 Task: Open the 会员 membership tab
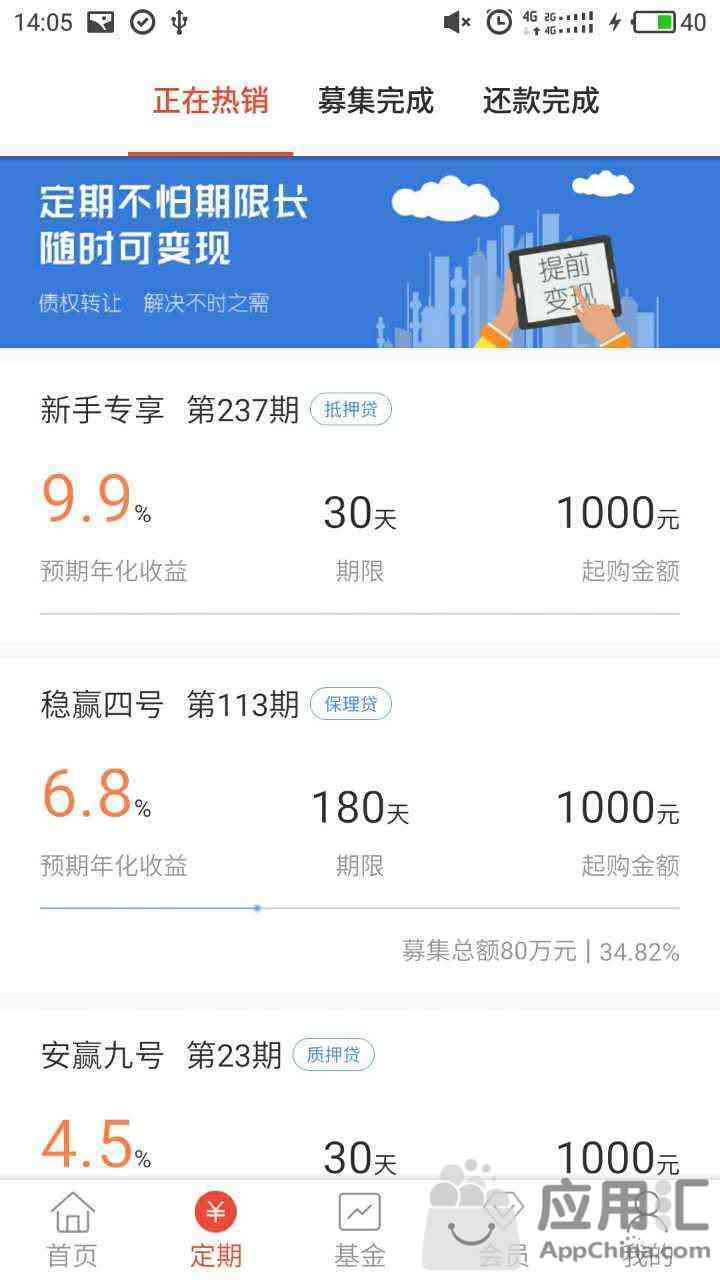pyautogui.click(x=503, y=1230)
